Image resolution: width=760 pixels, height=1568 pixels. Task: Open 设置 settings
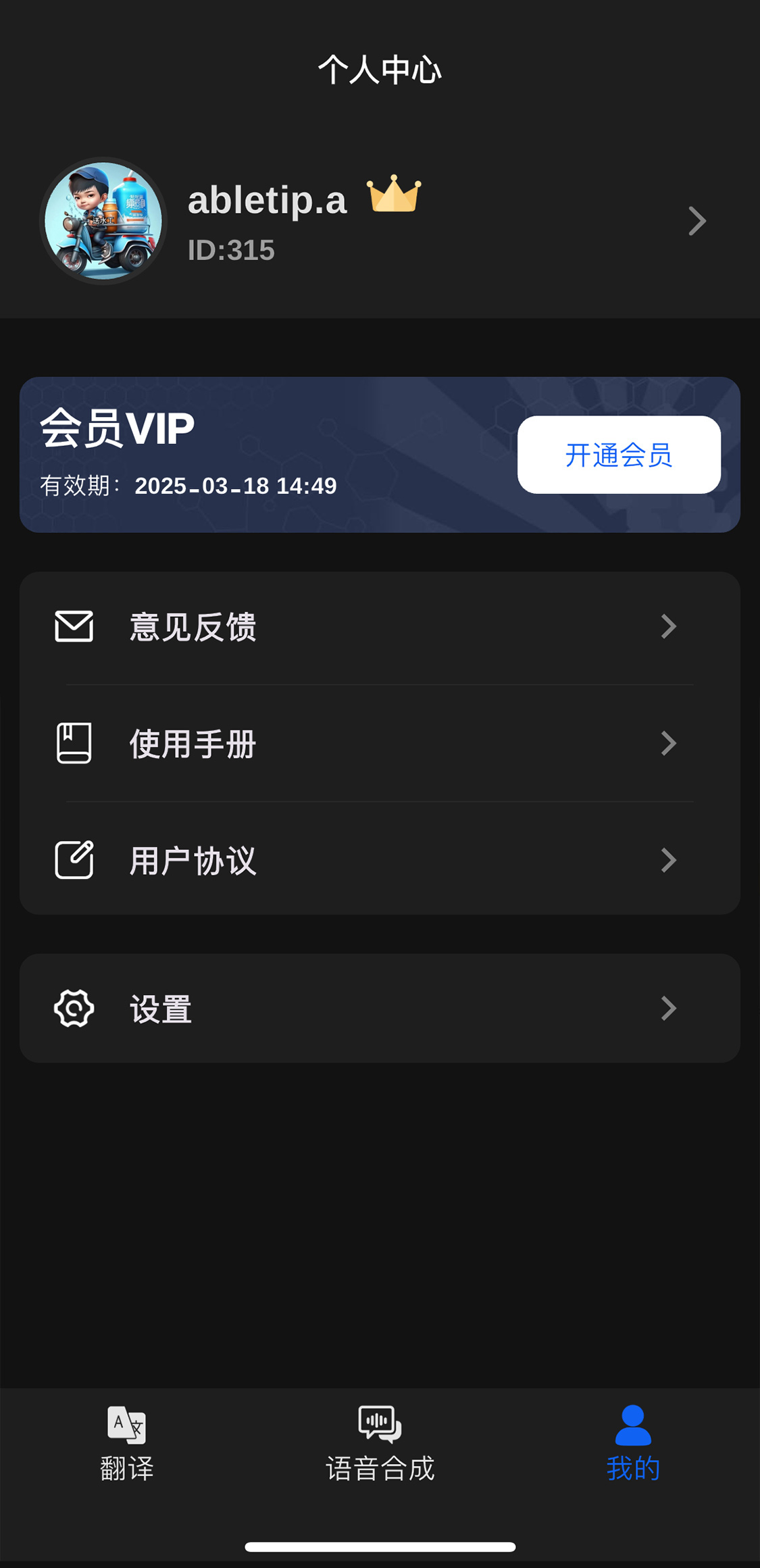pyautogui.click(x=380, y=1009)
